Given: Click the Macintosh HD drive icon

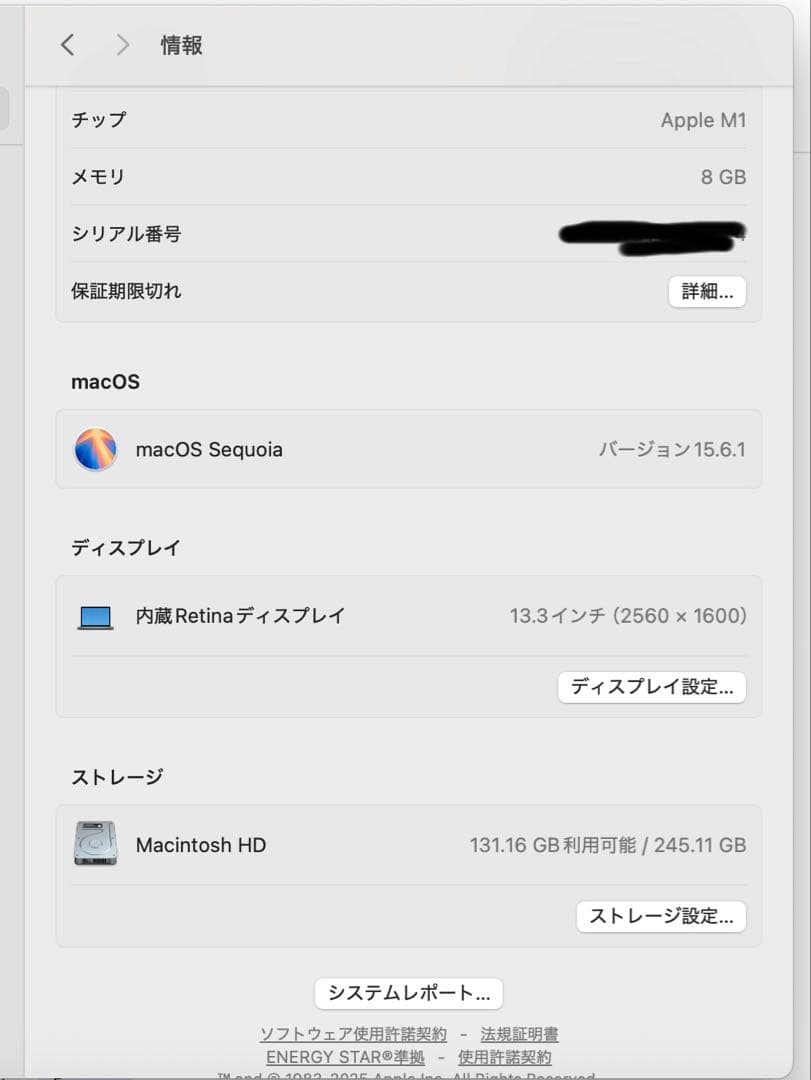Looking at the screenshot, I should coord(95,844).
